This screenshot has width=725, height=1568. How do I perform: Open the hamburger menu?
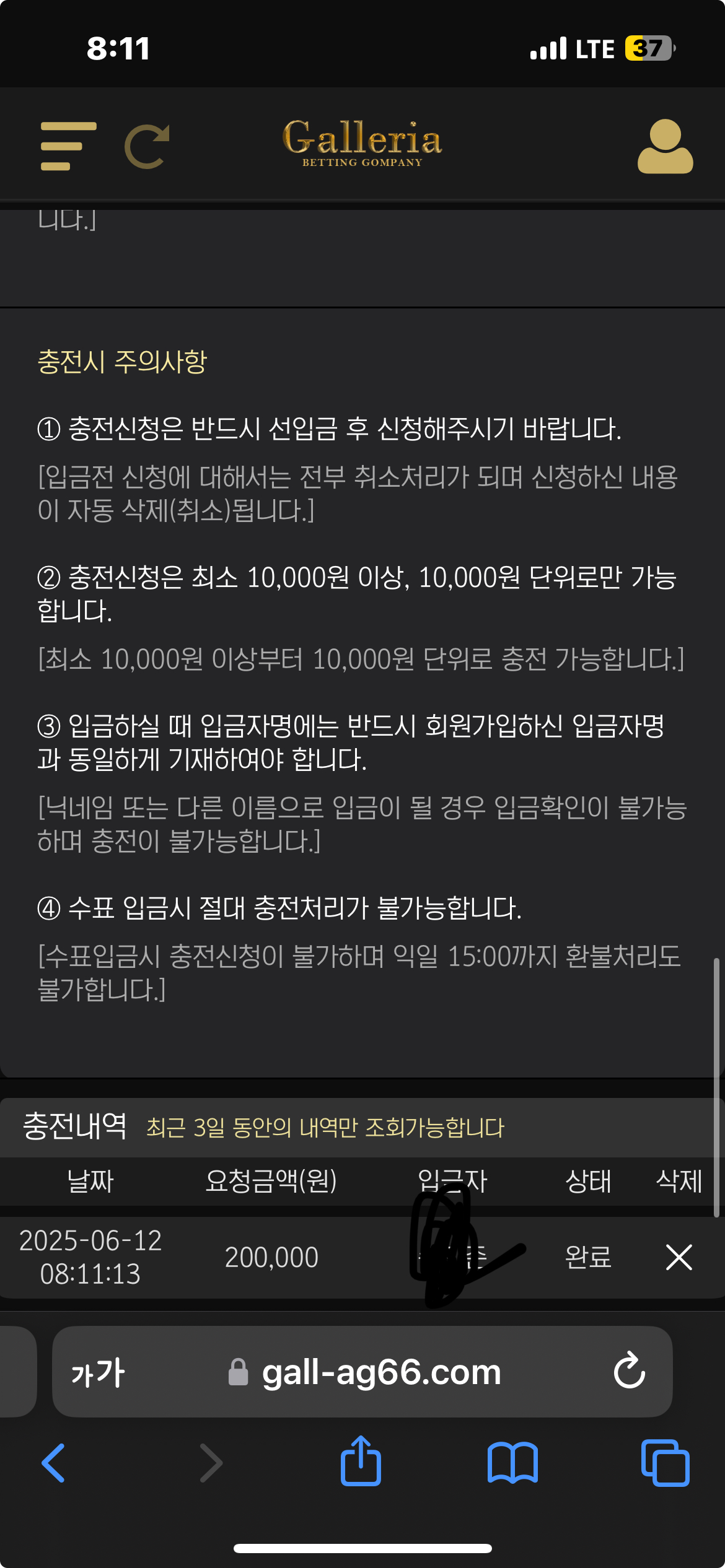(68, 146)
